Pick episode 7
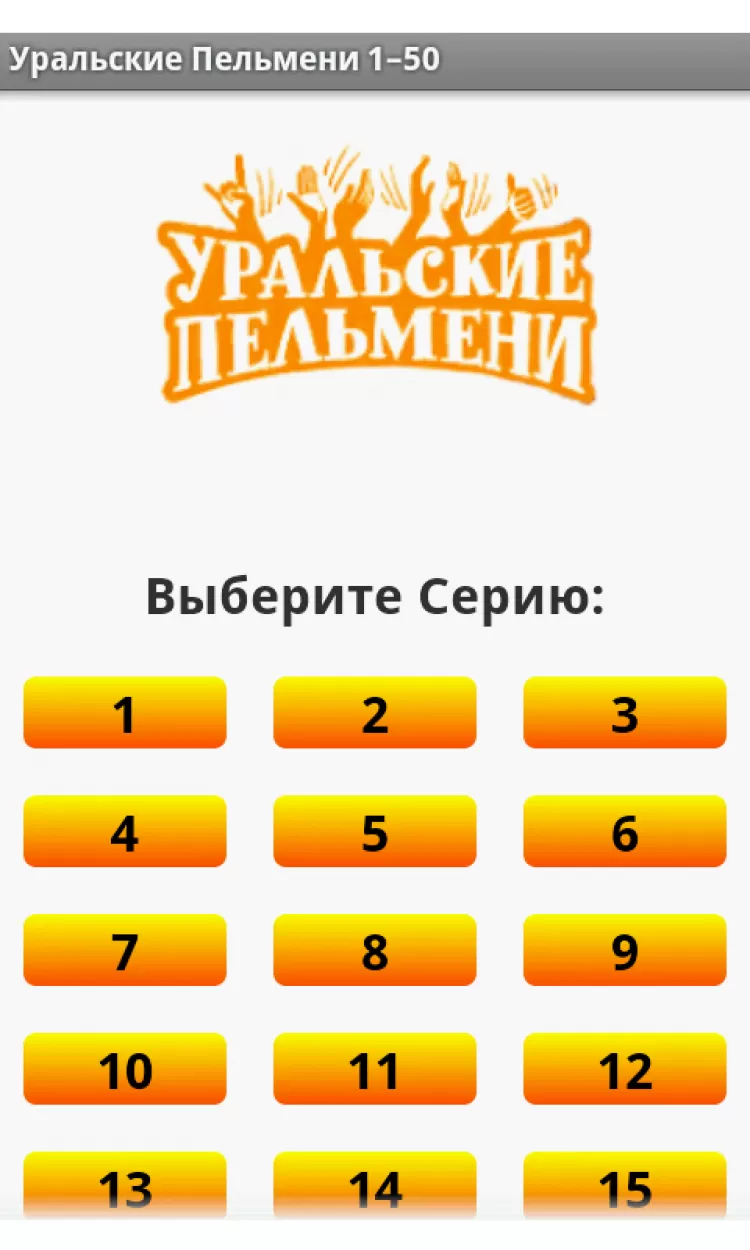 tap(125, 950)
